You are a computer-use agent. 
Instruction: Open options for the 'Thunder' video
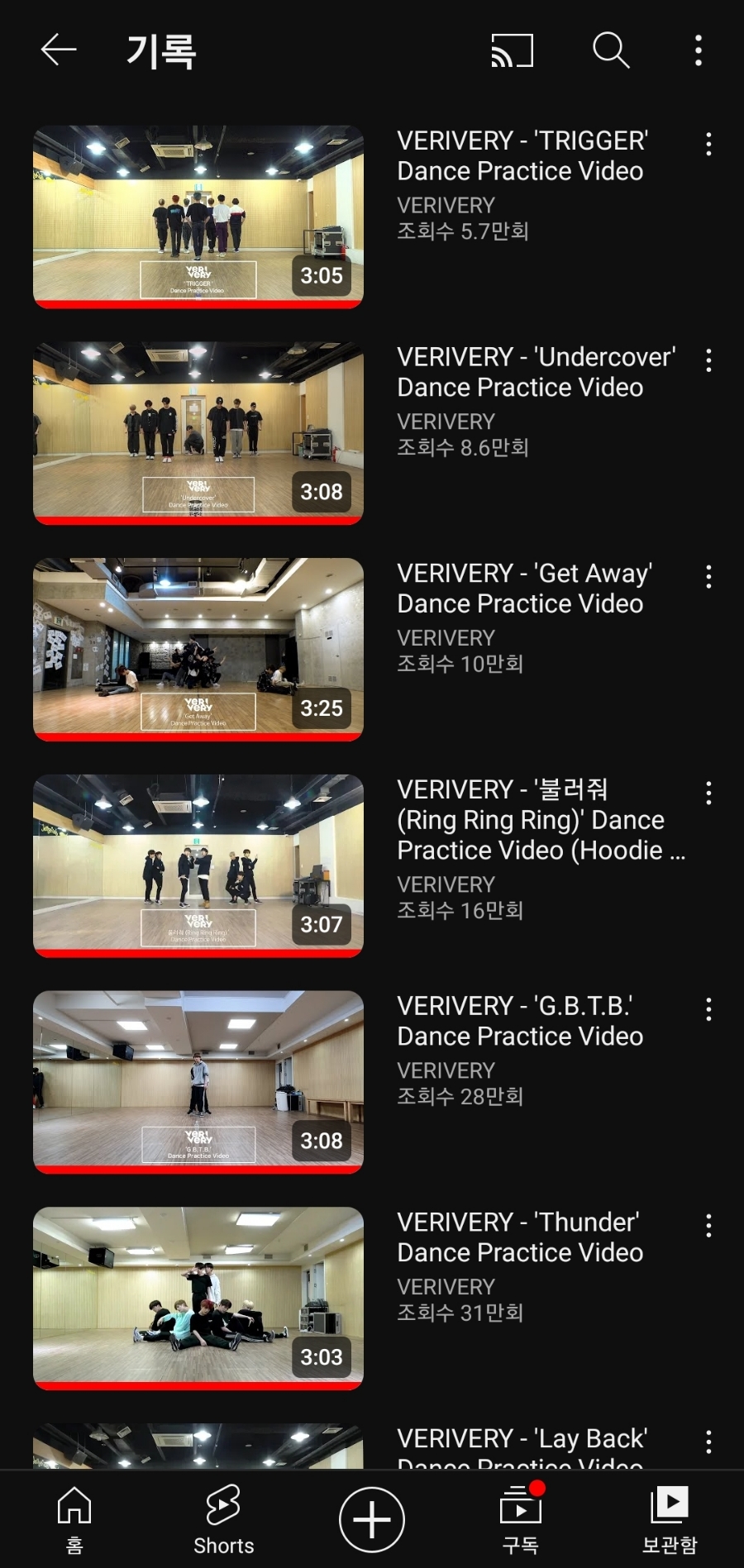(x=708, y=1226)
